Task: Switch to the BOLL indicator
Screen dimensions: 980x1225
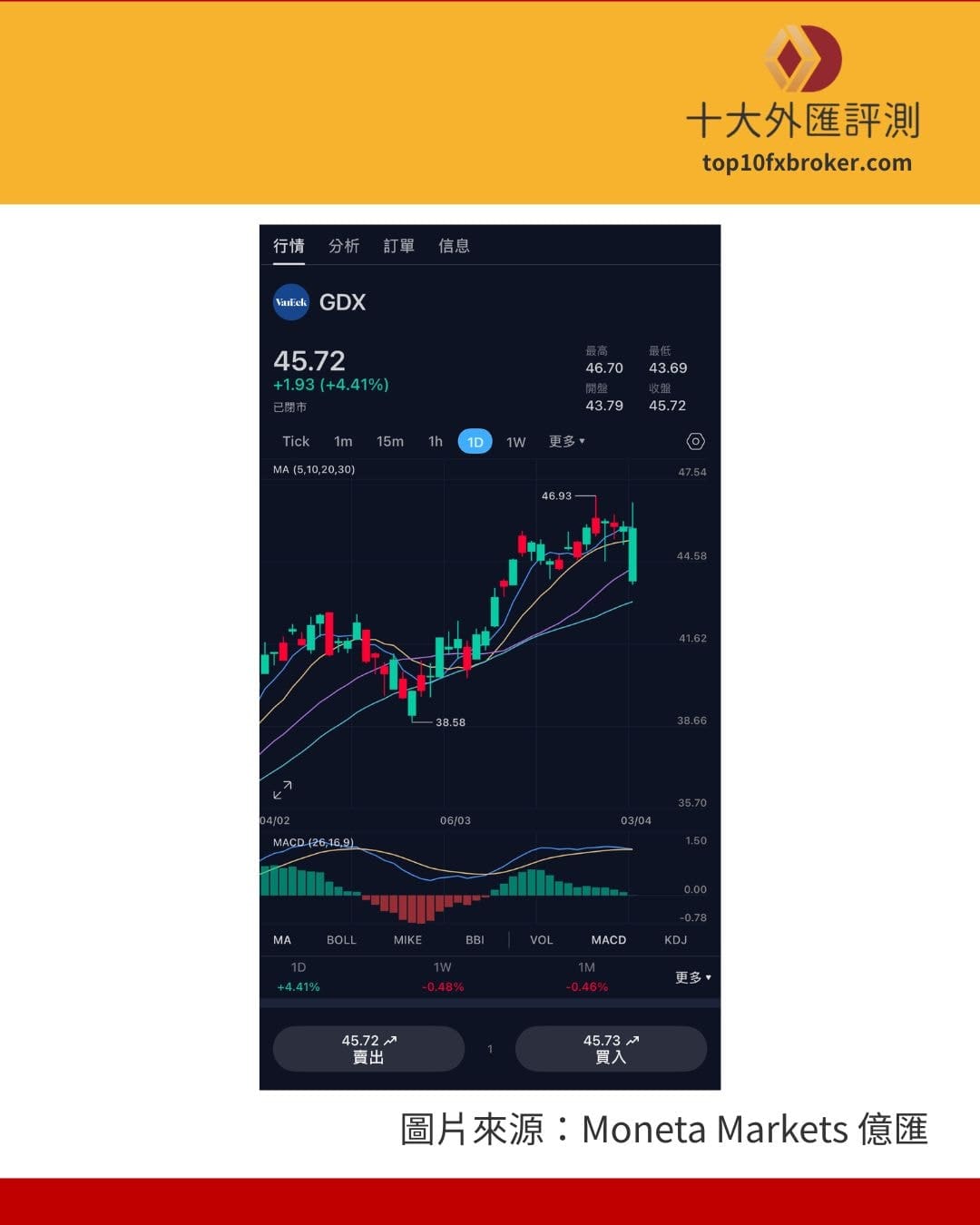Action: 341,940
